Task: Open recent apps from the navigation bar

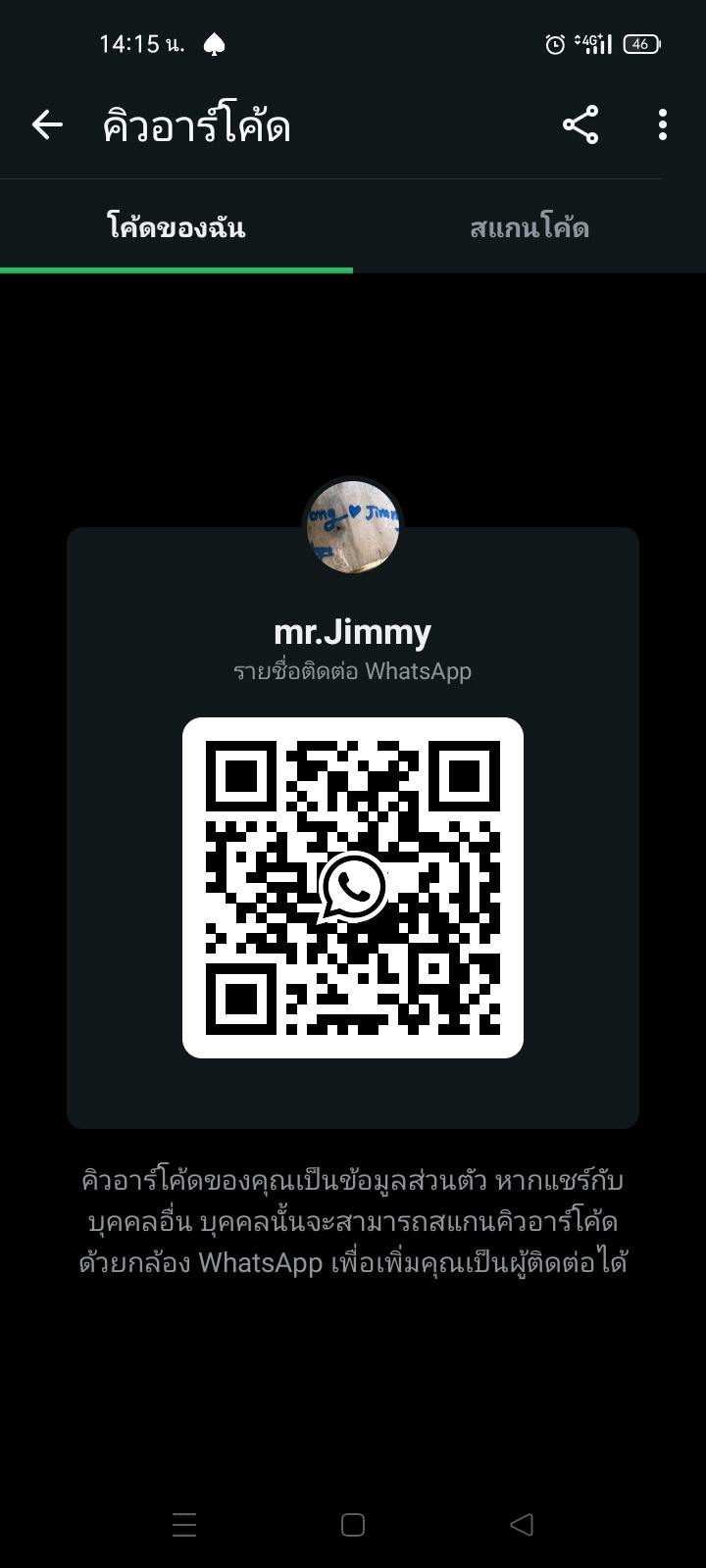Action: pos(184,1524)
